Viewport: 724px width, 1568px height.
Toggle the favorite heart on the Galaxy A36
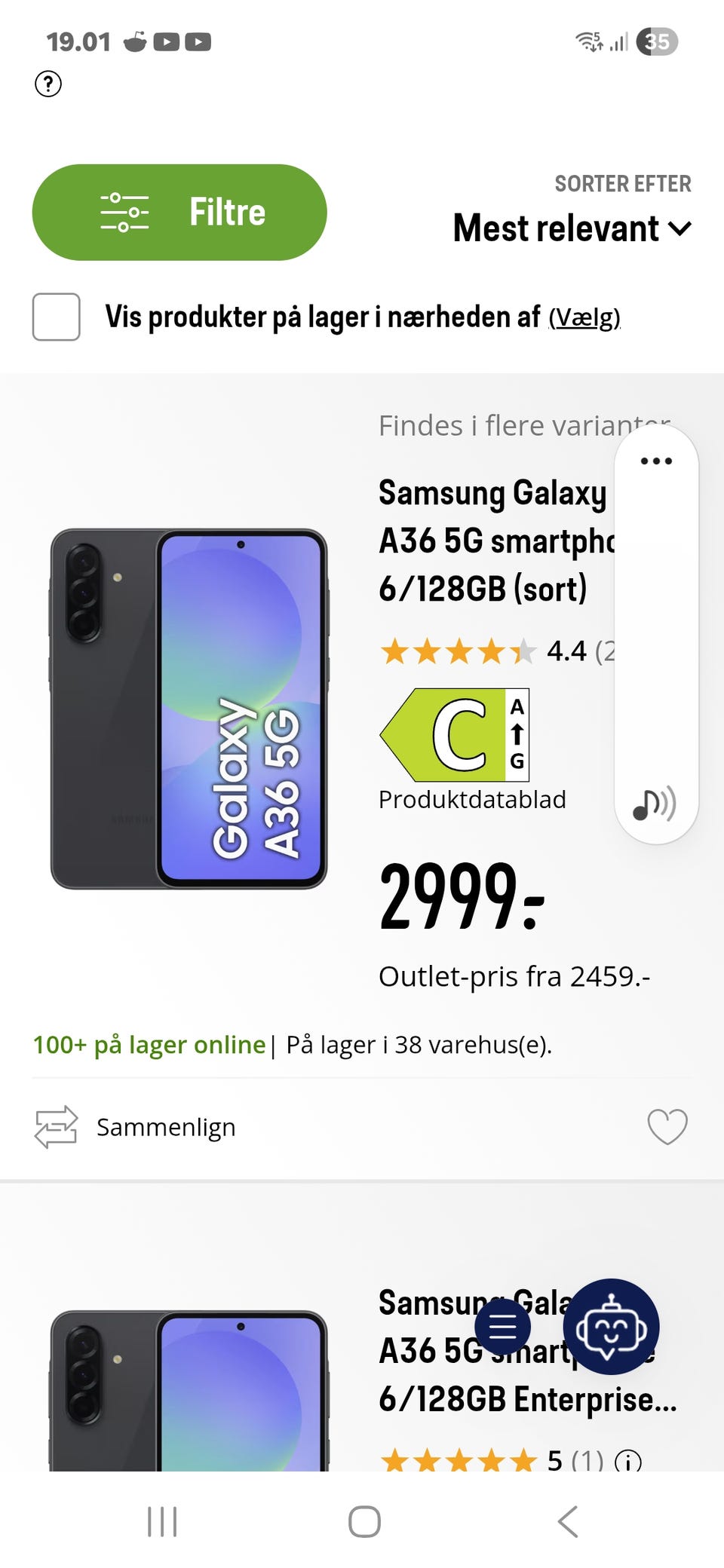tap(667, 1126)
